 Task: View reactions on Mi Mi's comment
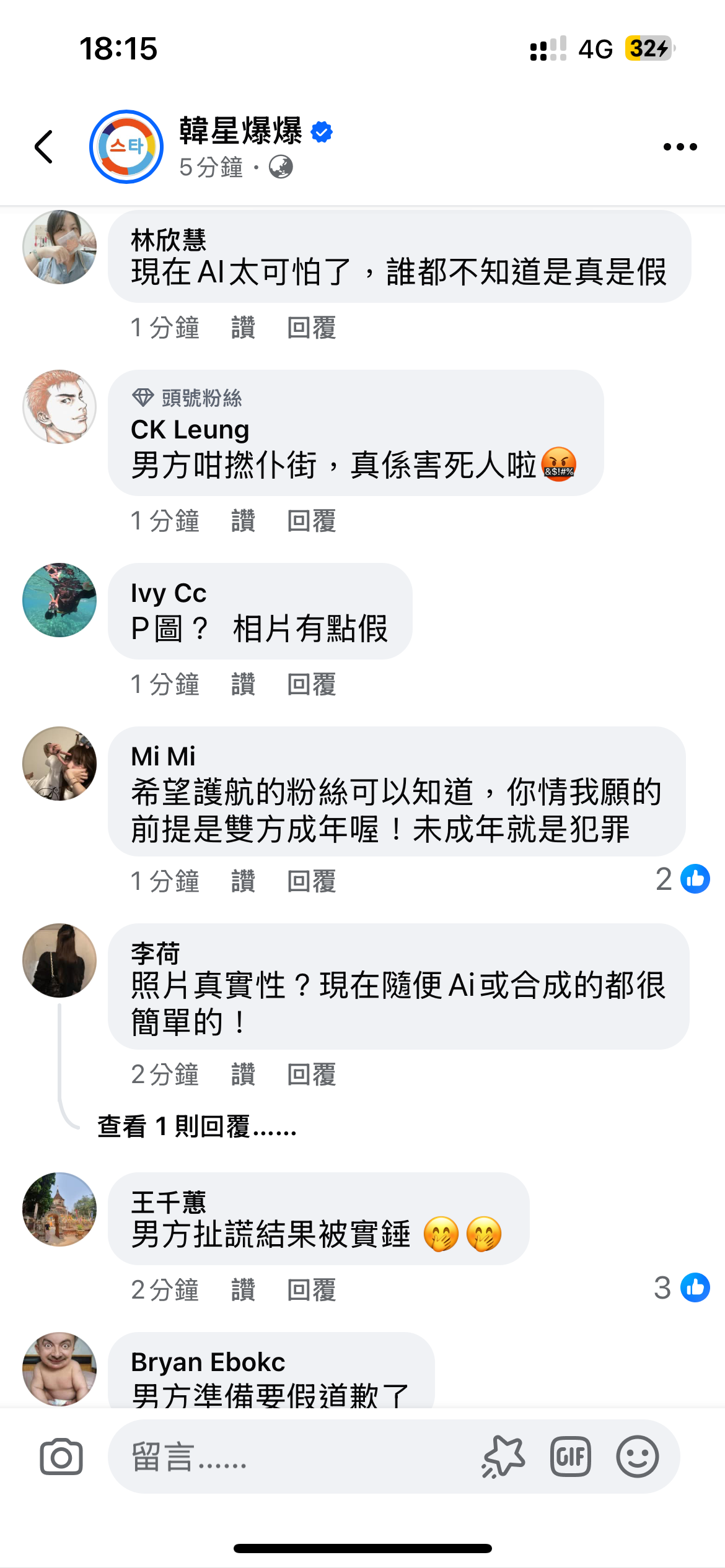[x=682, y=879]
